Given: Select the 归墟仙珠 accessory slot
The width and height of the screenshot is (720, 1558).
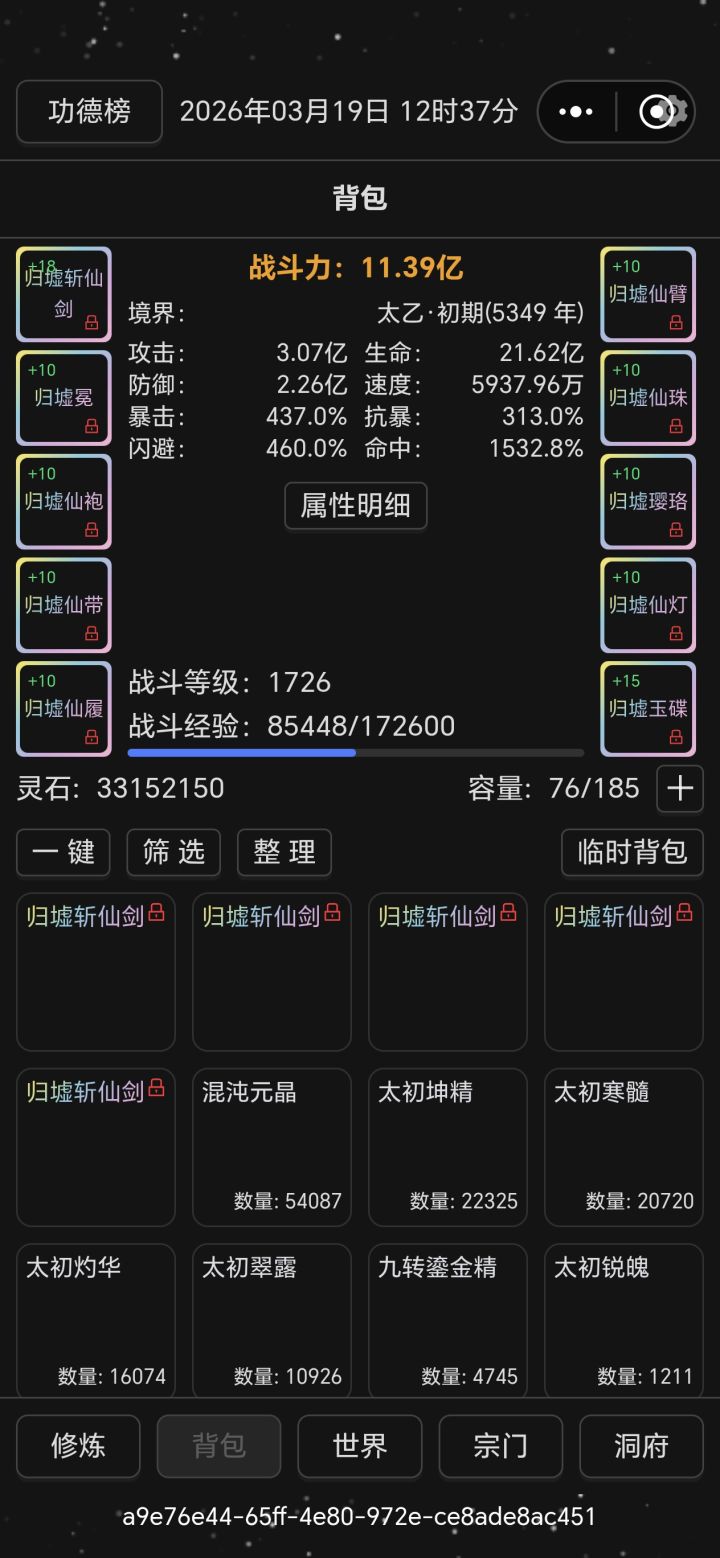Looking at the screenshot, I should click(x=647, y=397).
